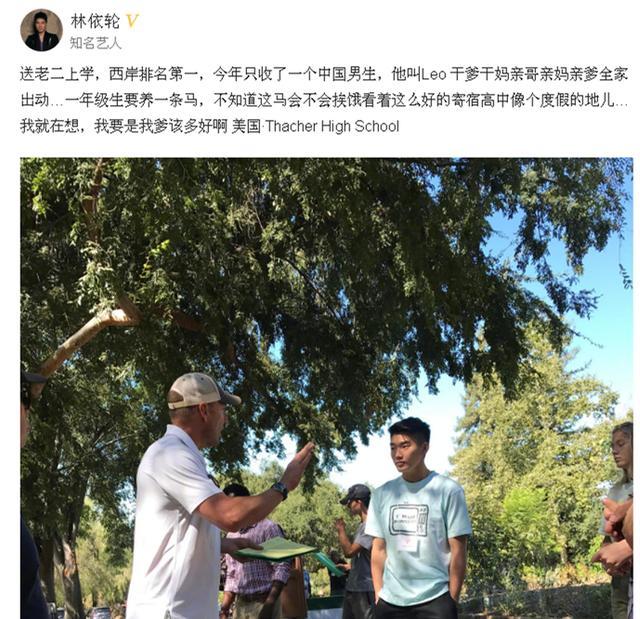Open 林依轮's profile avatar
This screenshot has width=640, height=619.
pos(41,30)
